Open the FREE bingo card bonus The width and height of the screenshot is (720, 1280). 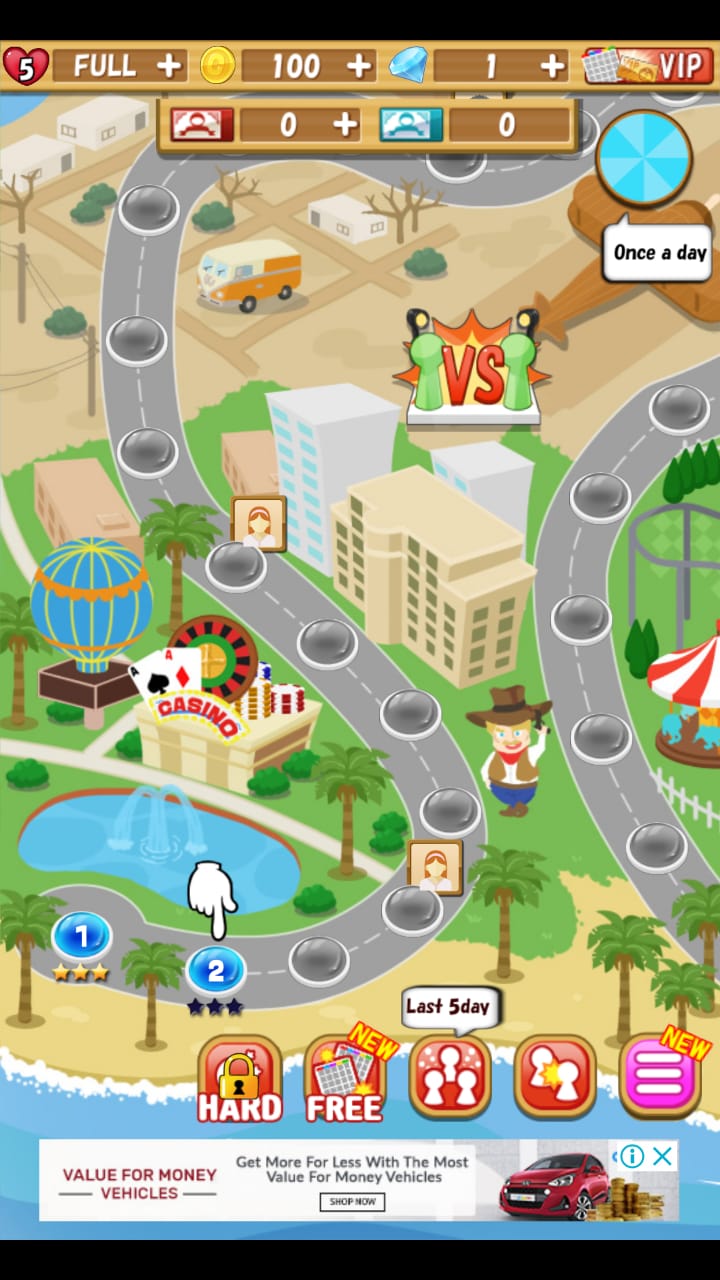coord(345,1078)
